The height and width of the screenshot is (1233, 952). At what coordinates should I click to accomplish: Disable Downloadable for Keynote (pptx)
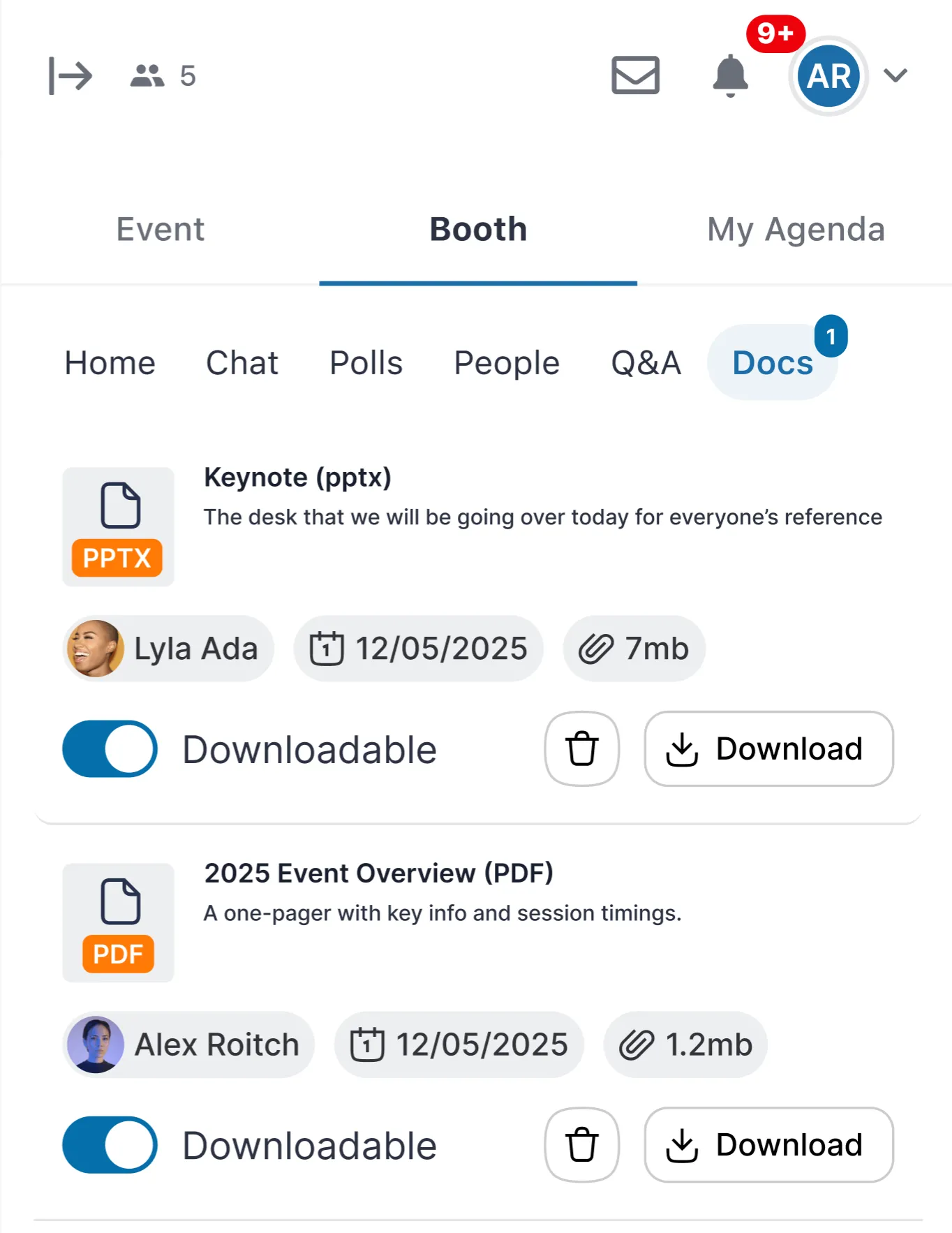(x=110, y=749)
